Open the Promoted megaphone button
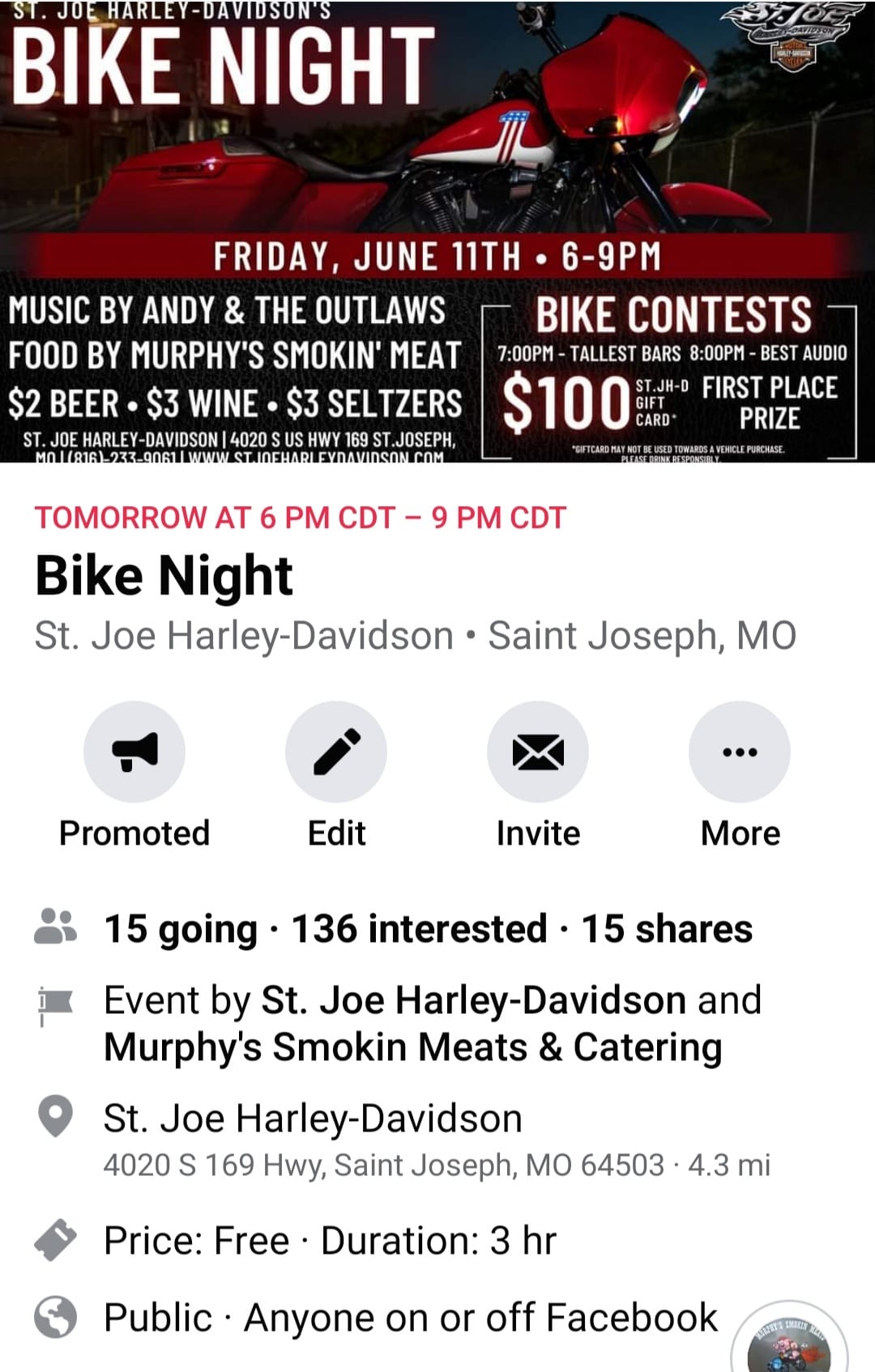 pos(134,752)
